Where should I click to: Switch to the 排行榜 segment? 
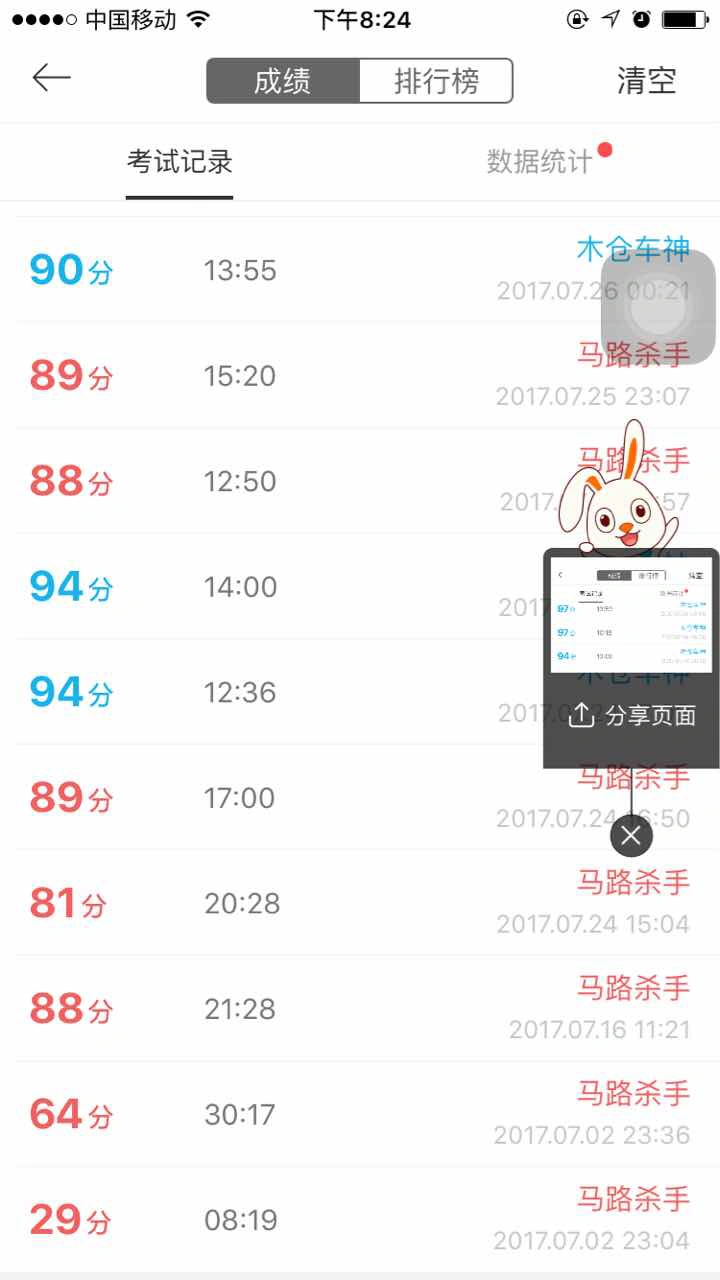click(436, 81)
